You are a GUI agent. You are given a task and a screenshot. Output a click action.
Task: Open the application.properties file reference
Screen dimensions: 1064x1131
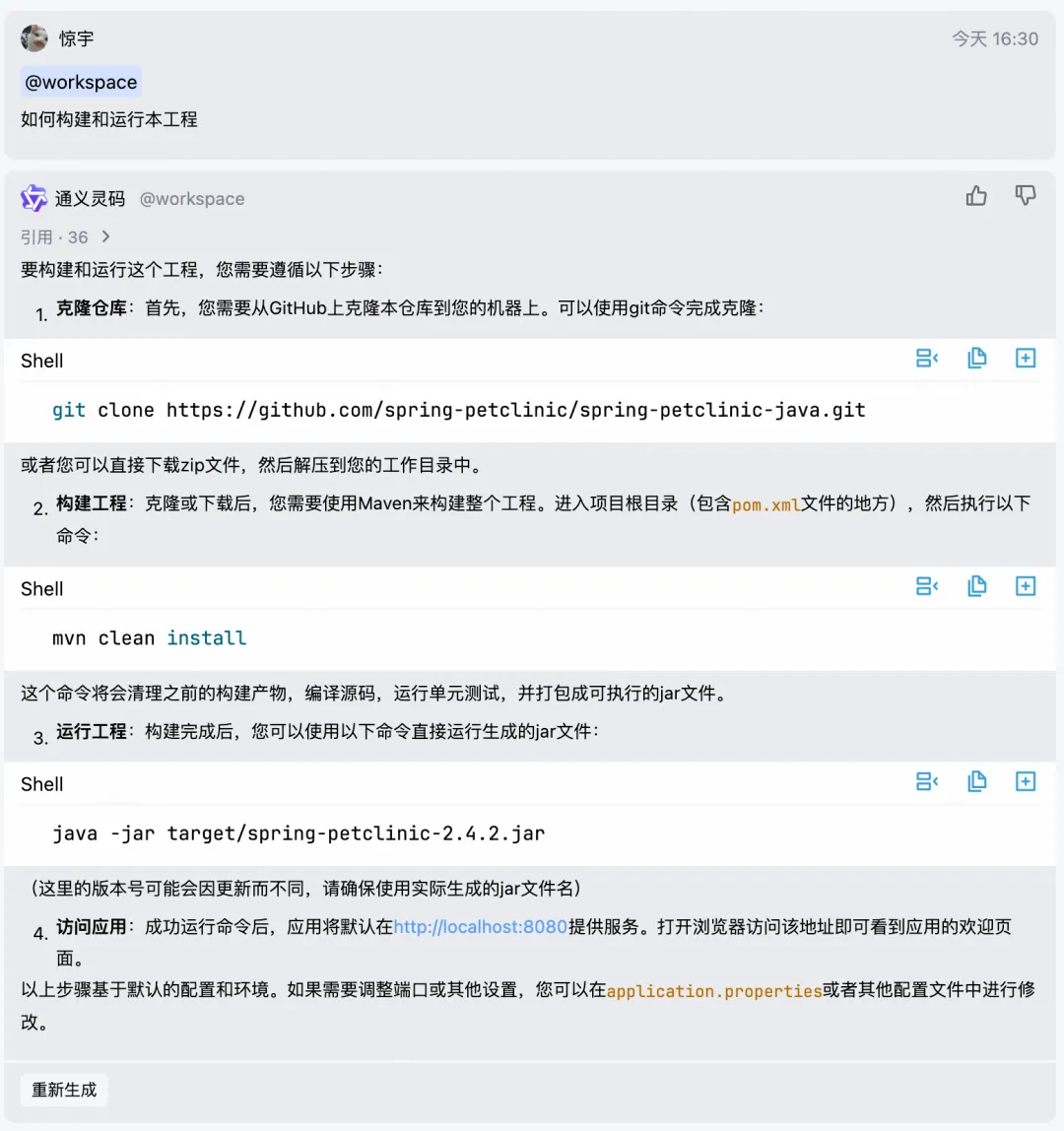pyautogui.click(x=714, y=991)
